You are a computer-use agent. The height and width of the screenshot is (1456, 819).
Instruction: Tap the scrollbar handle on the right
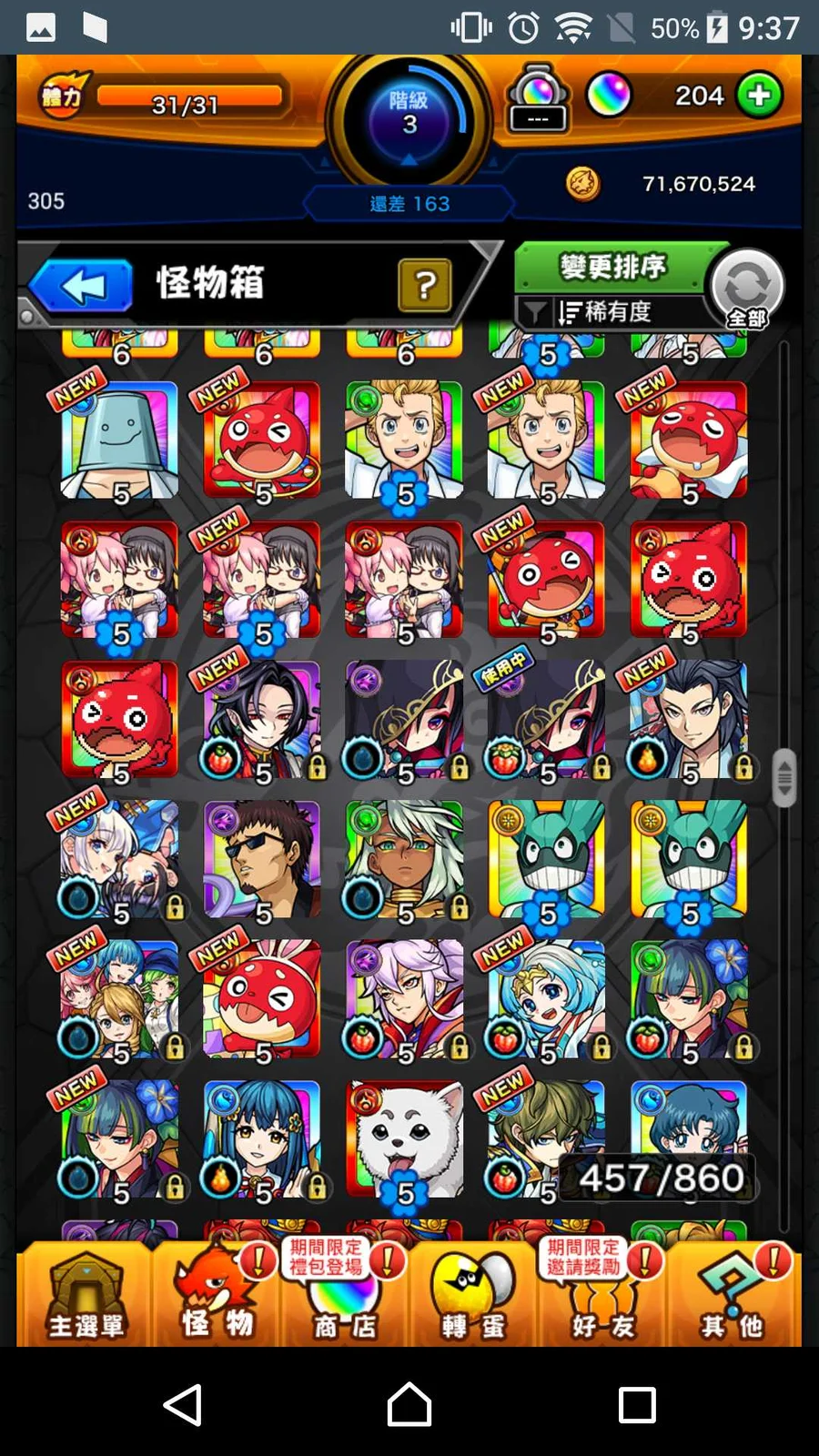coord(784,778)
